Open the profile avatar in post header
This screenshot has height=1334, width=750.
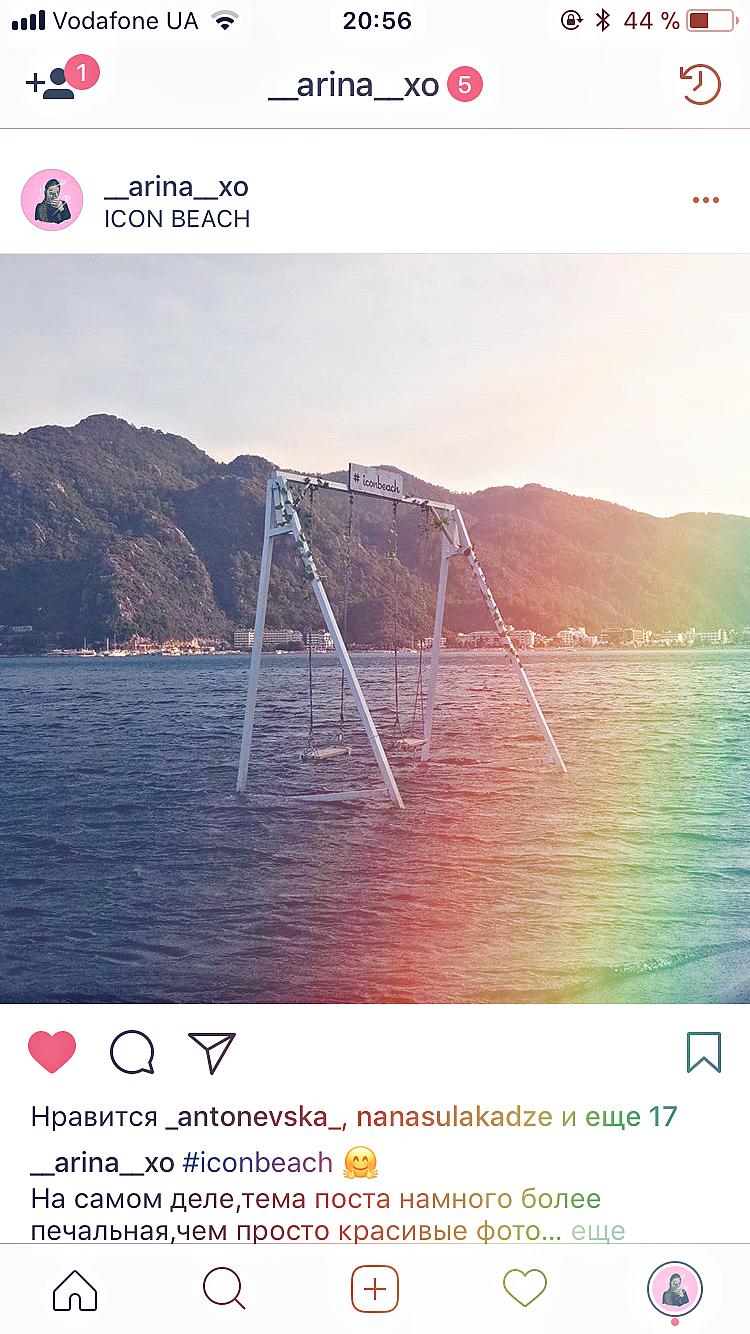pyautogui.click(x=52, y=200)
